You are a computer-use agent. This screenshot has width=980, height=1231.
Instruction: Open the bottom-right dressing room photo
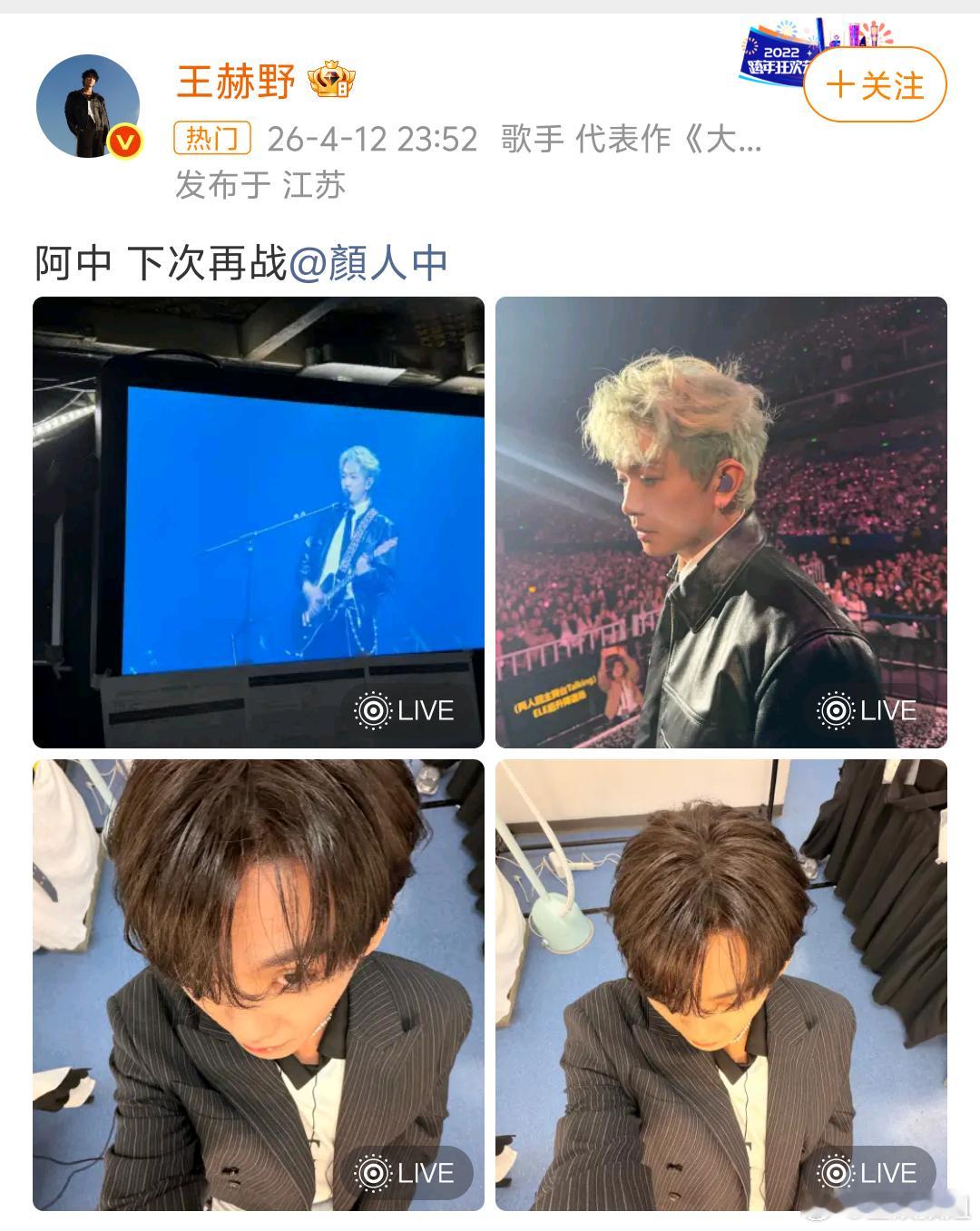click(721, 980)
